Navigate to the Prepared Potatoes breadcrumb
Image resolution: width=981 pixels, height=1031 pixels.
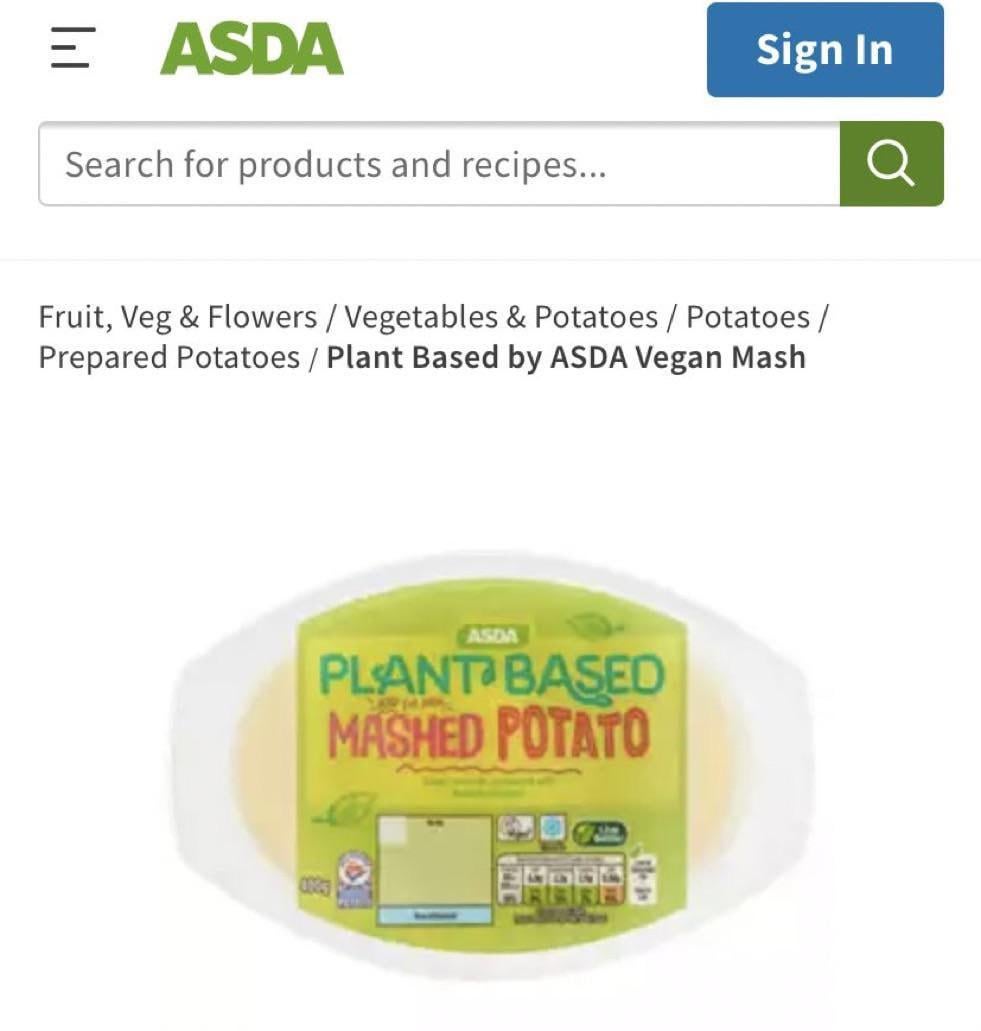[x=169, y=357]
